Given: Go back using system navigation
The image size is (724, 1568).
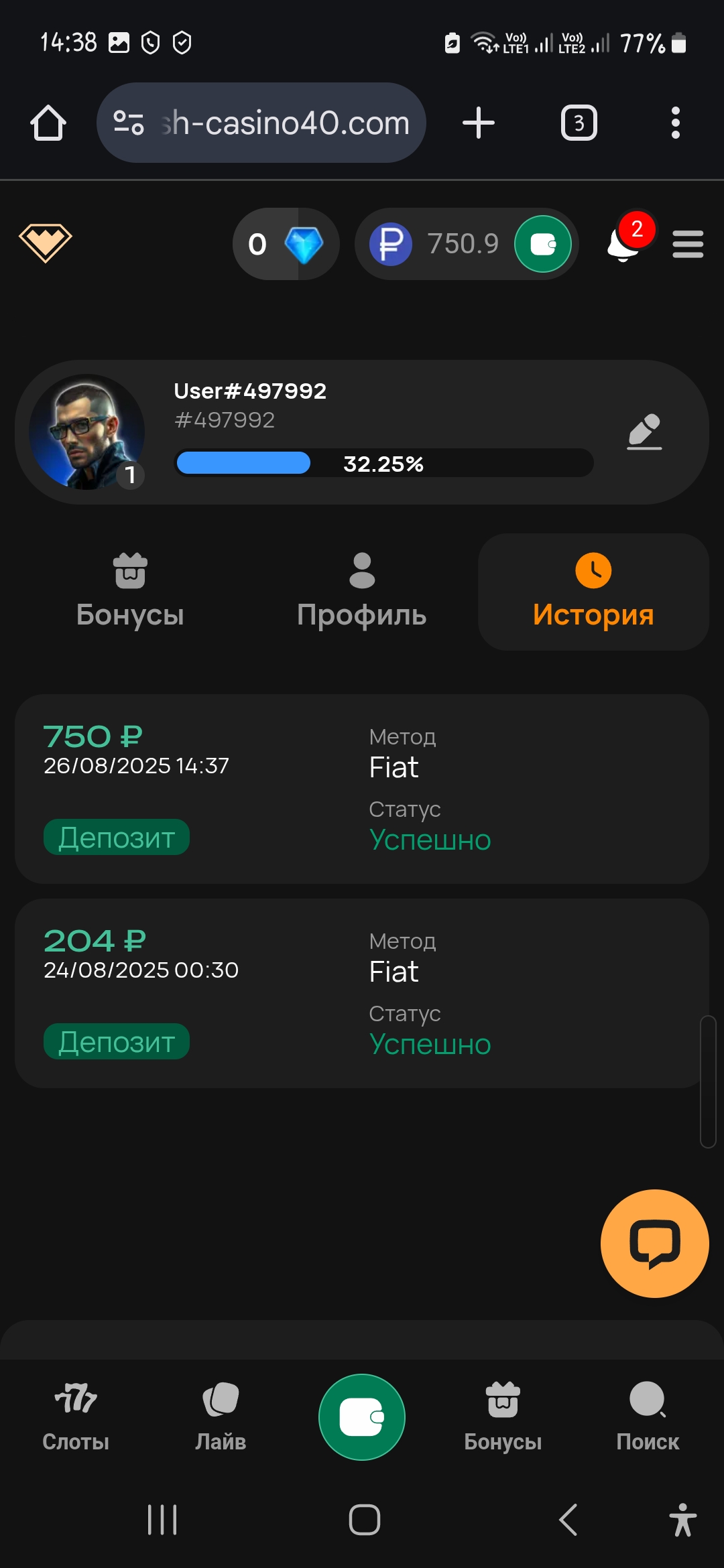Looking at the screenshot, I should [568, 1519].
